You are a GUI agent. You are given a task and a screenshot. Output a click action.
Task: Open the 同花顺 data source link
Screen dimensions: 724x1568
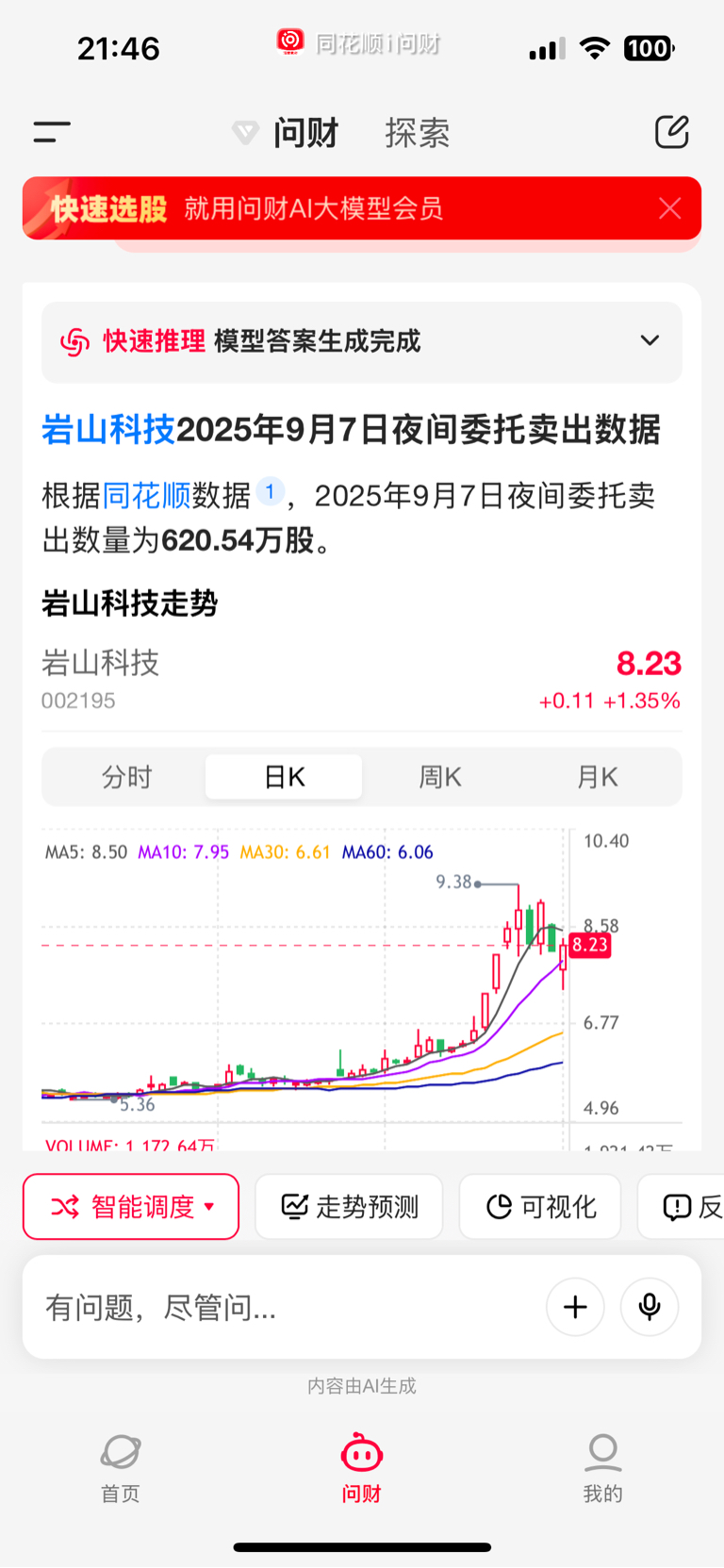[x=146, y=495]
